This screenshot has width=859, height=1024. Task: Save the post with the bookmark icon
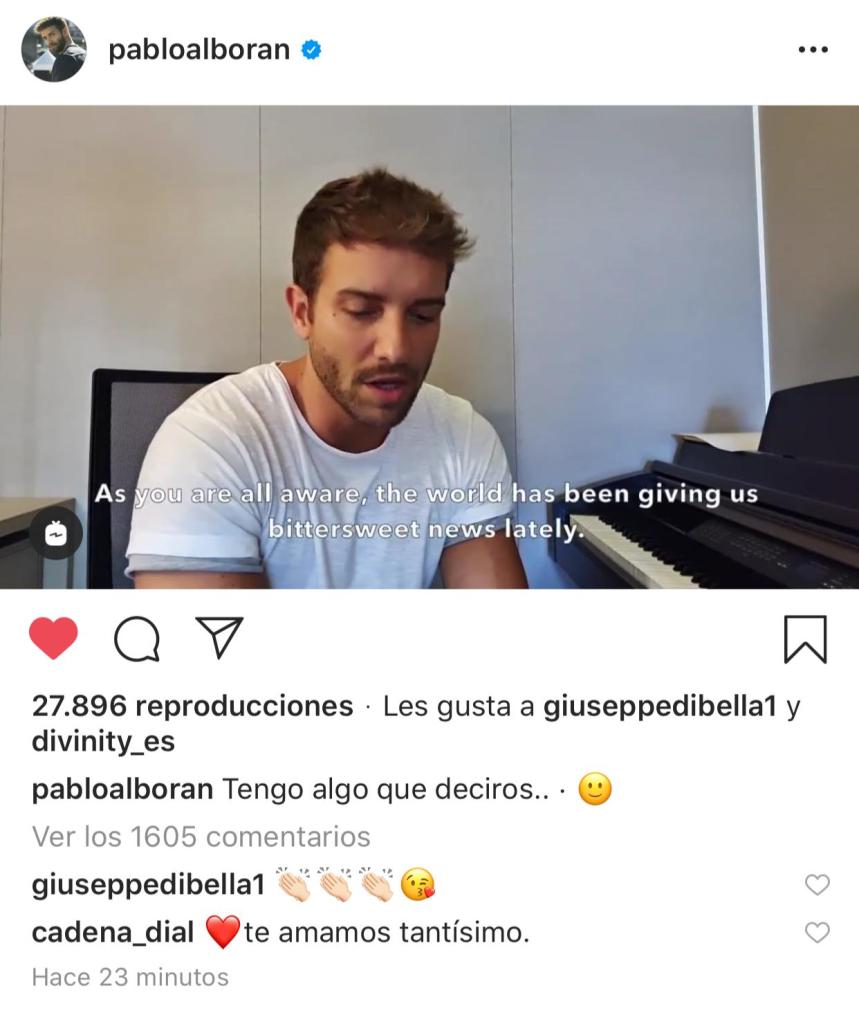click(x=805, y=638)
